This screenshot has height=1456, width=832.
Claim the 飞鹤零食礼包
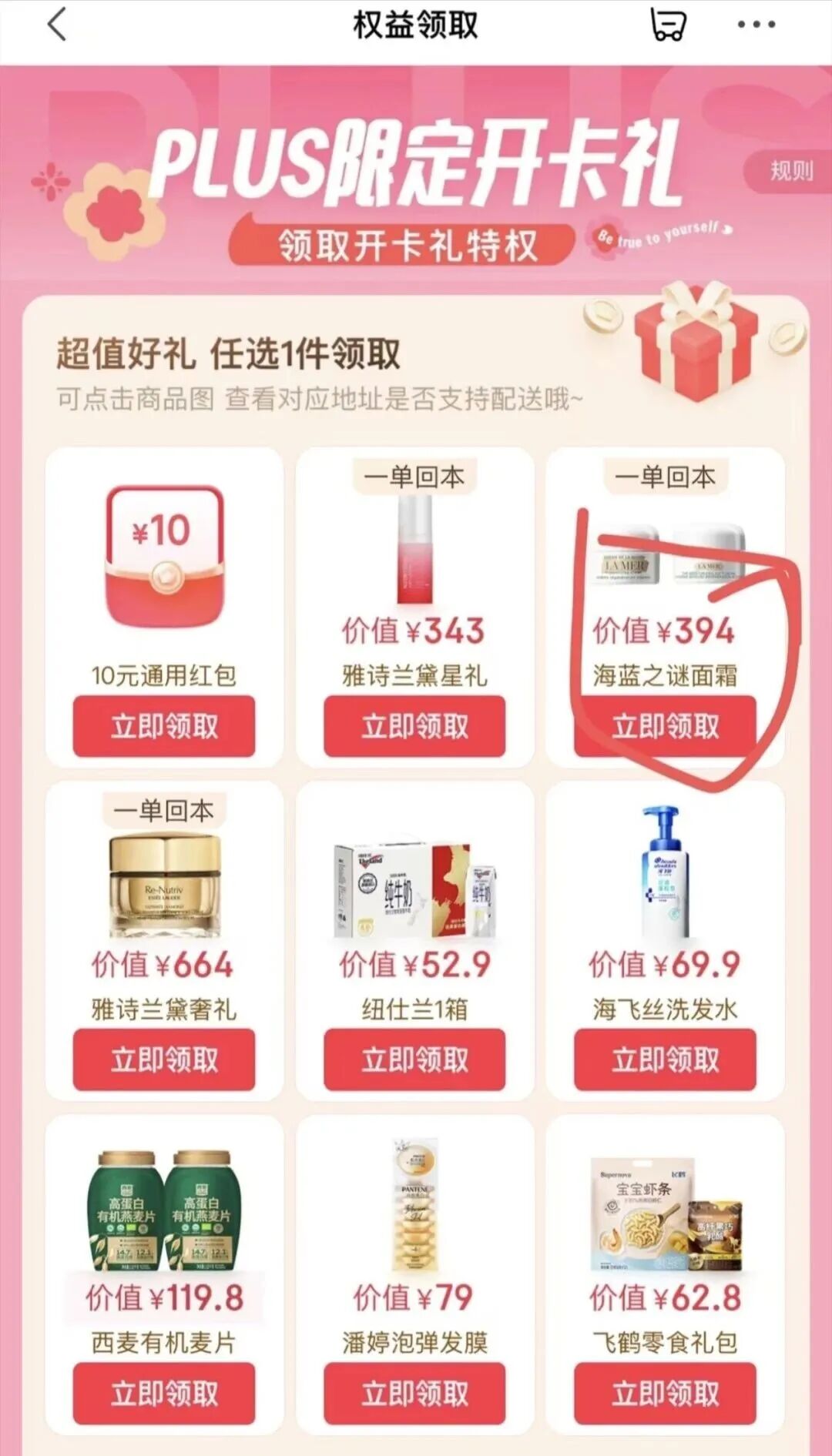point(665,1394)
